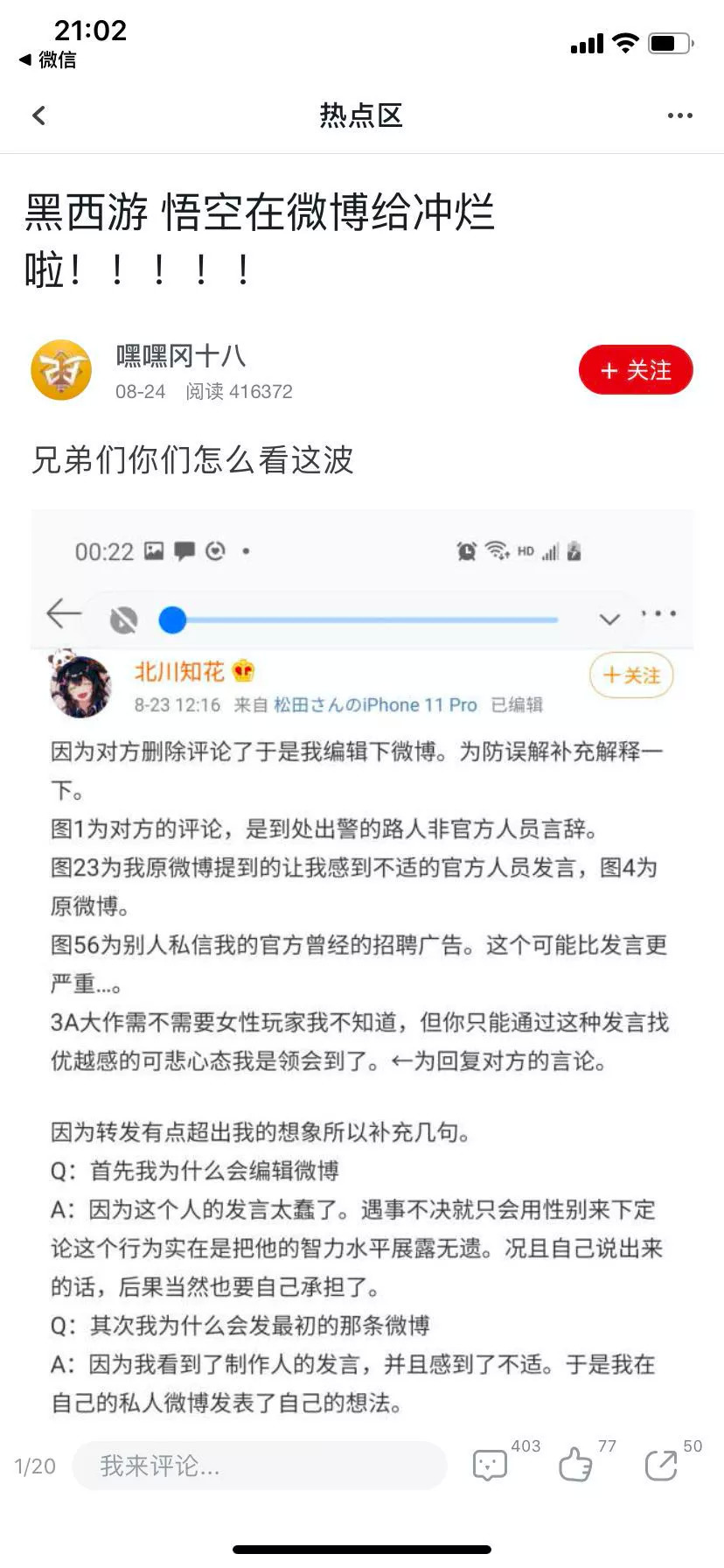The height and width of the screenshot is (1568, 724).
Task: Tap the 我来评论 comment box
Action: (x=260, y=1466)
